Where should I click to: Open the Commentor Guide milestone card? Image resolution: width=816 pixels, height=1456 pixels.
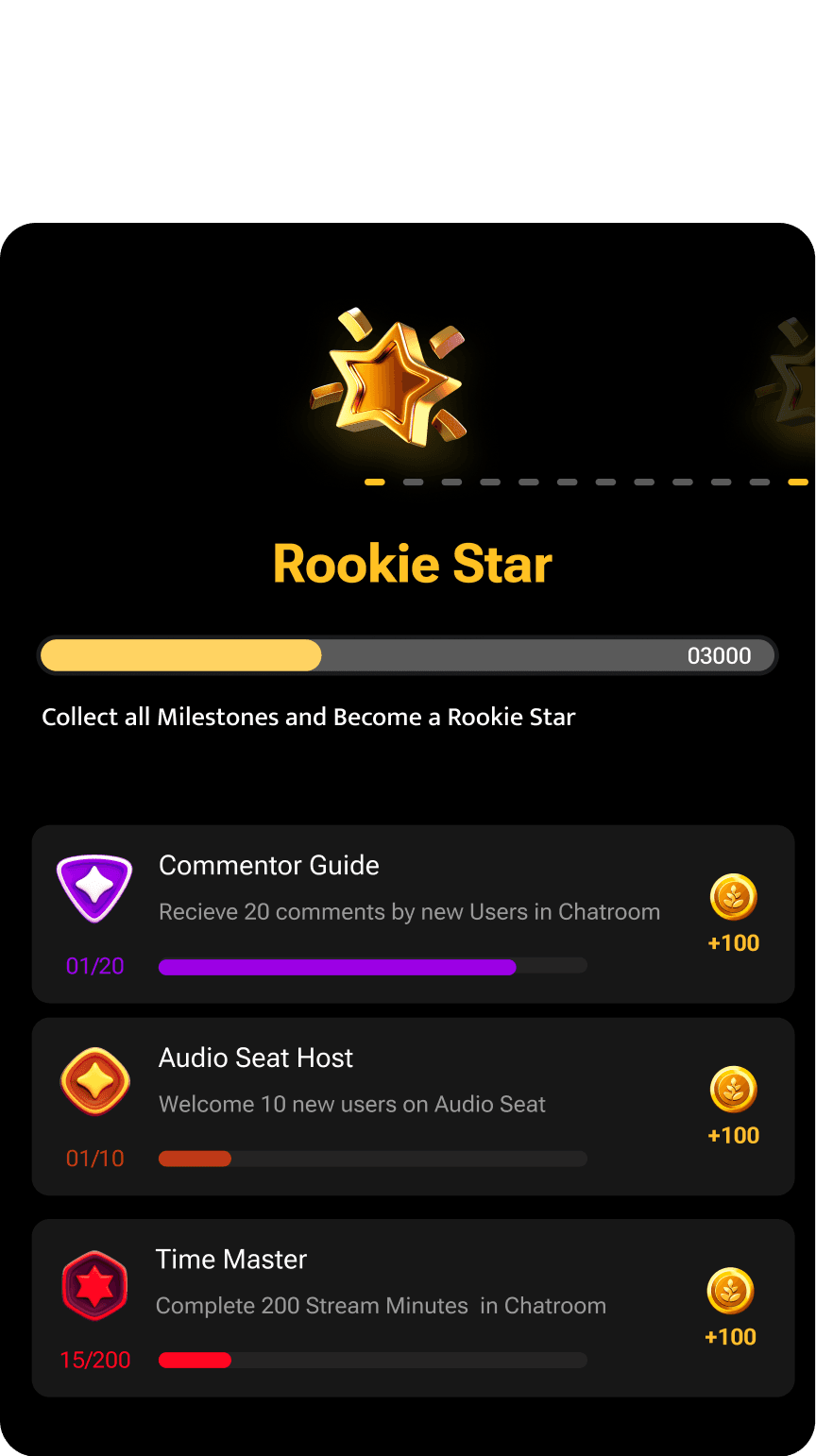point(413,914)
